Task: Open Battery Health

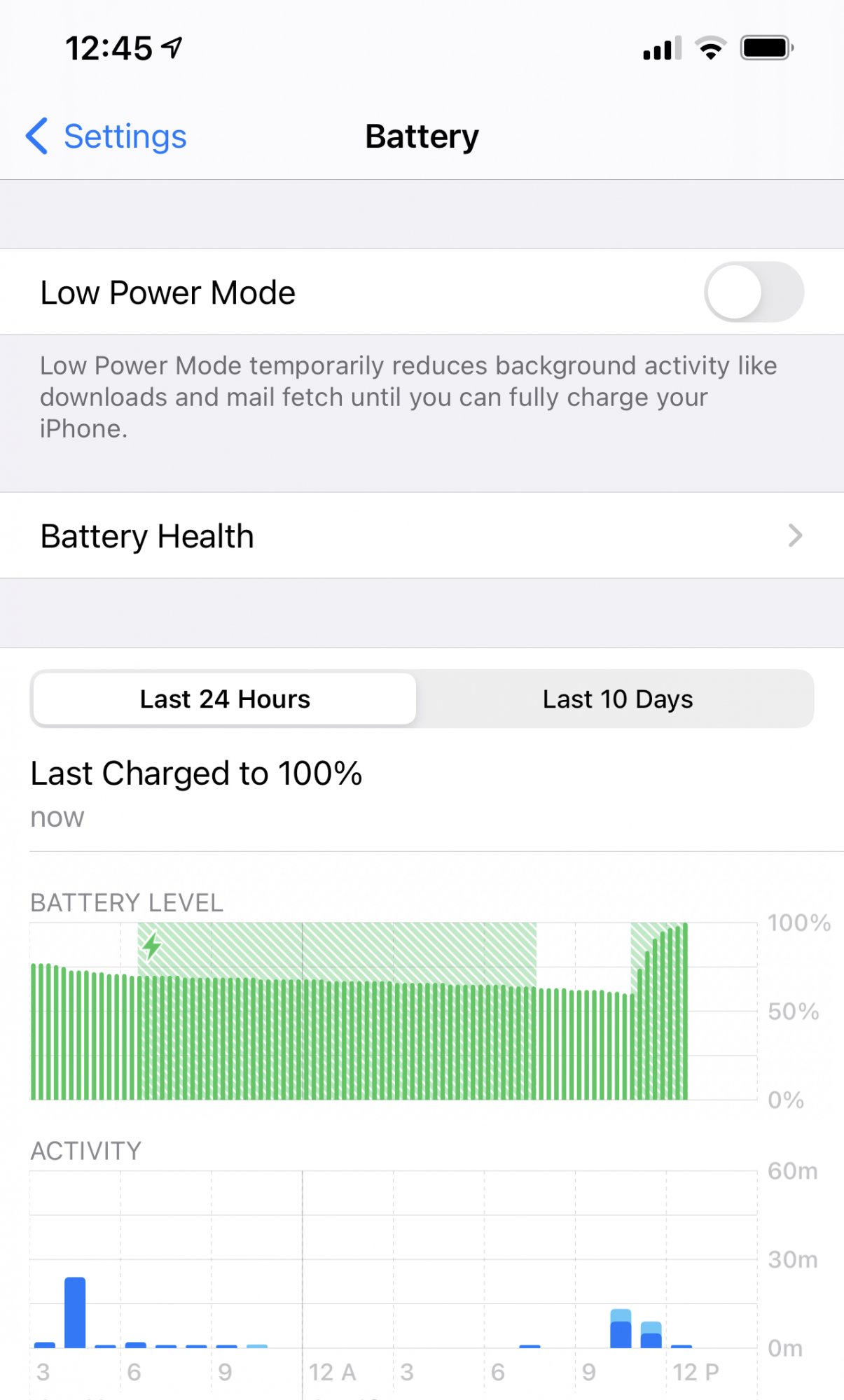Action: [x=422, y=536]
